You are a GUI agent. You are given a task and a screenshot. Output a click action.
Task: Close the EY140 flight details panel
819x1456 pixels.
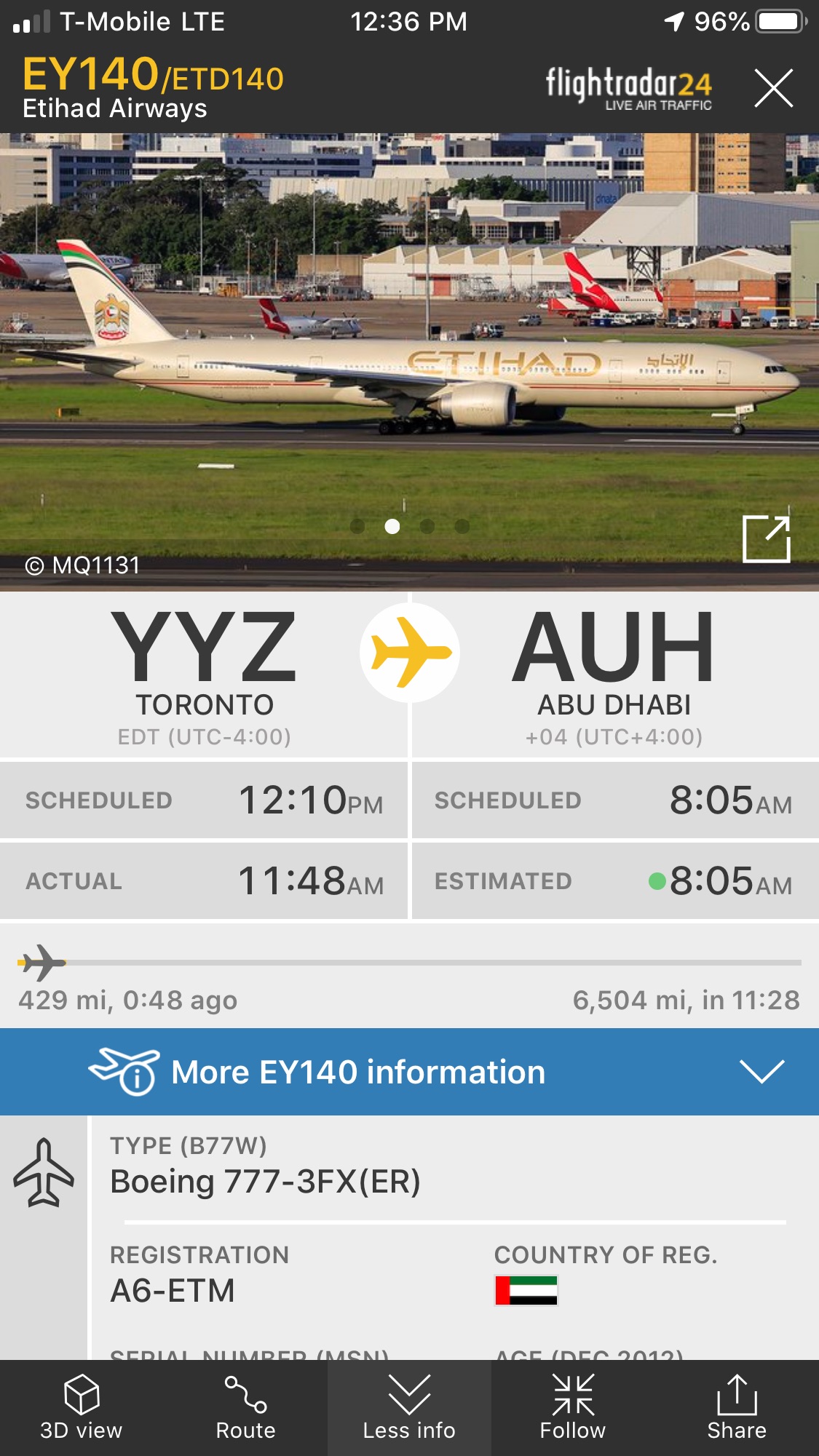(773, 89)
